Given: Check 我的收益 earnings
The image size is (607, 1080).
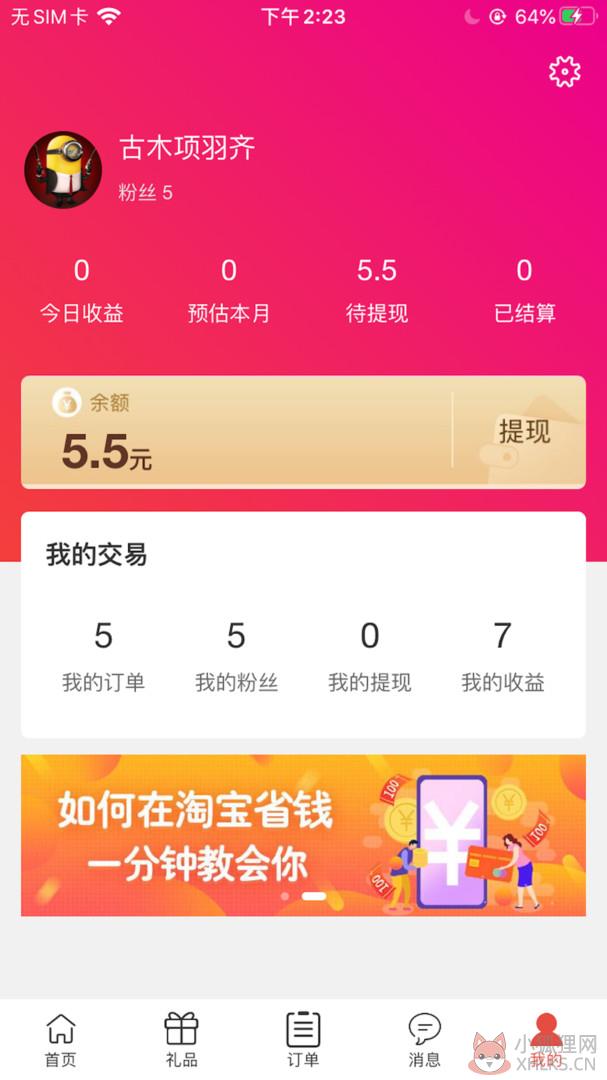Looking at the screenshot, I should click(502, 655).
